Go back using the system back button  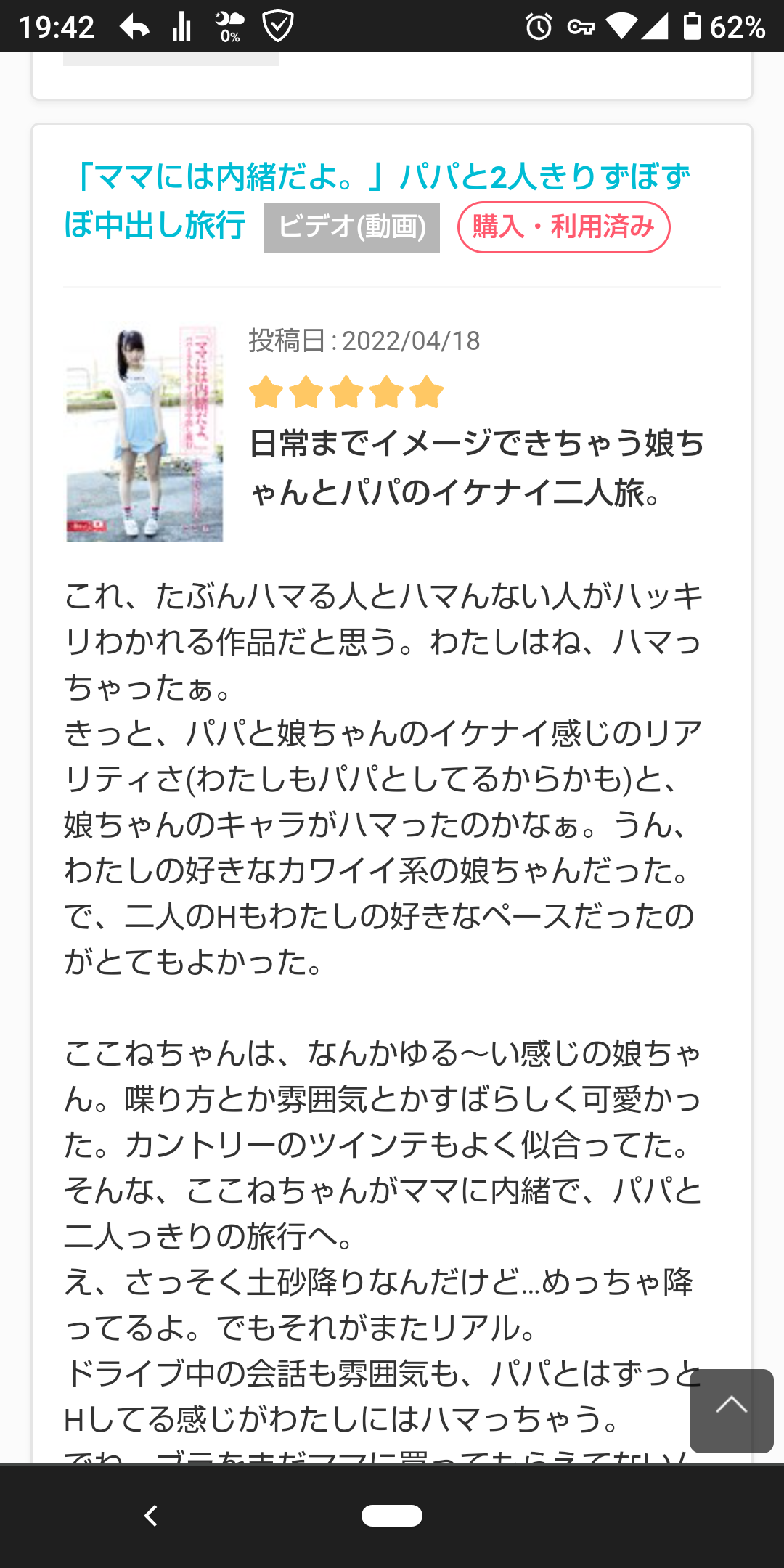tap(151, 1516)
